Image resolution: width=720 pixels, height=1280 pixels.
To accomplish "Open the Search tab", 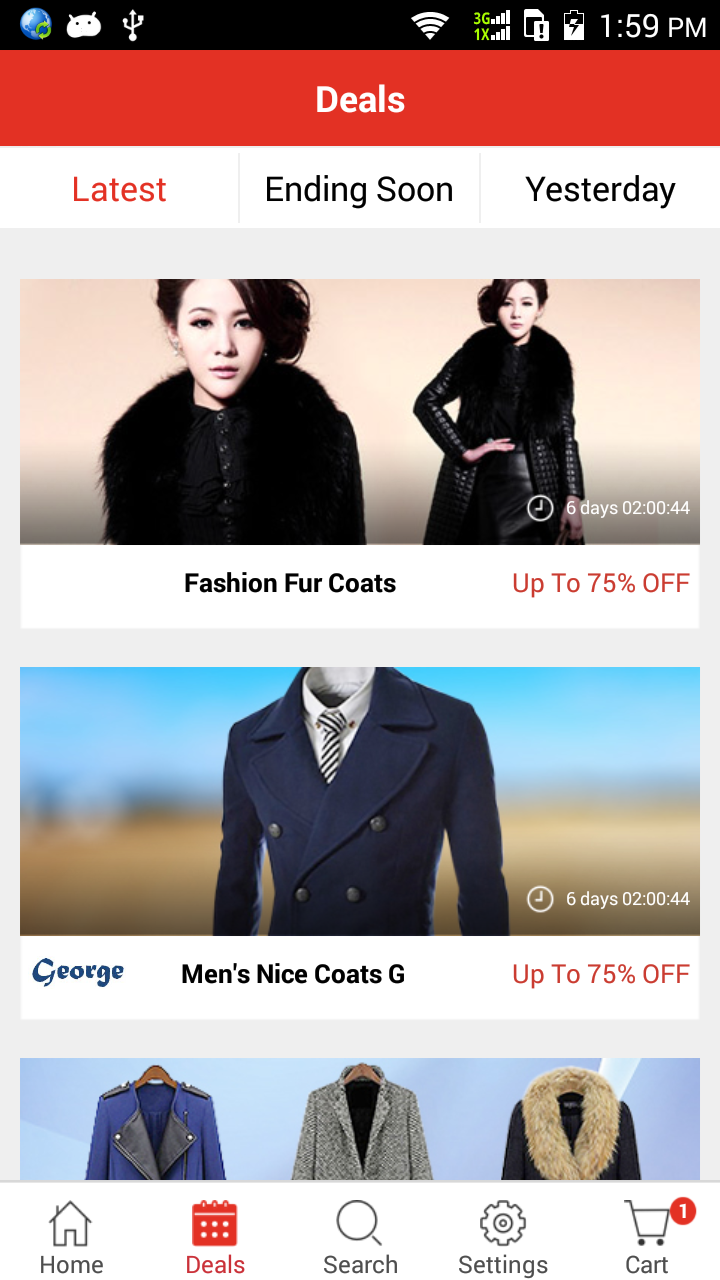I will (360, 1238).
